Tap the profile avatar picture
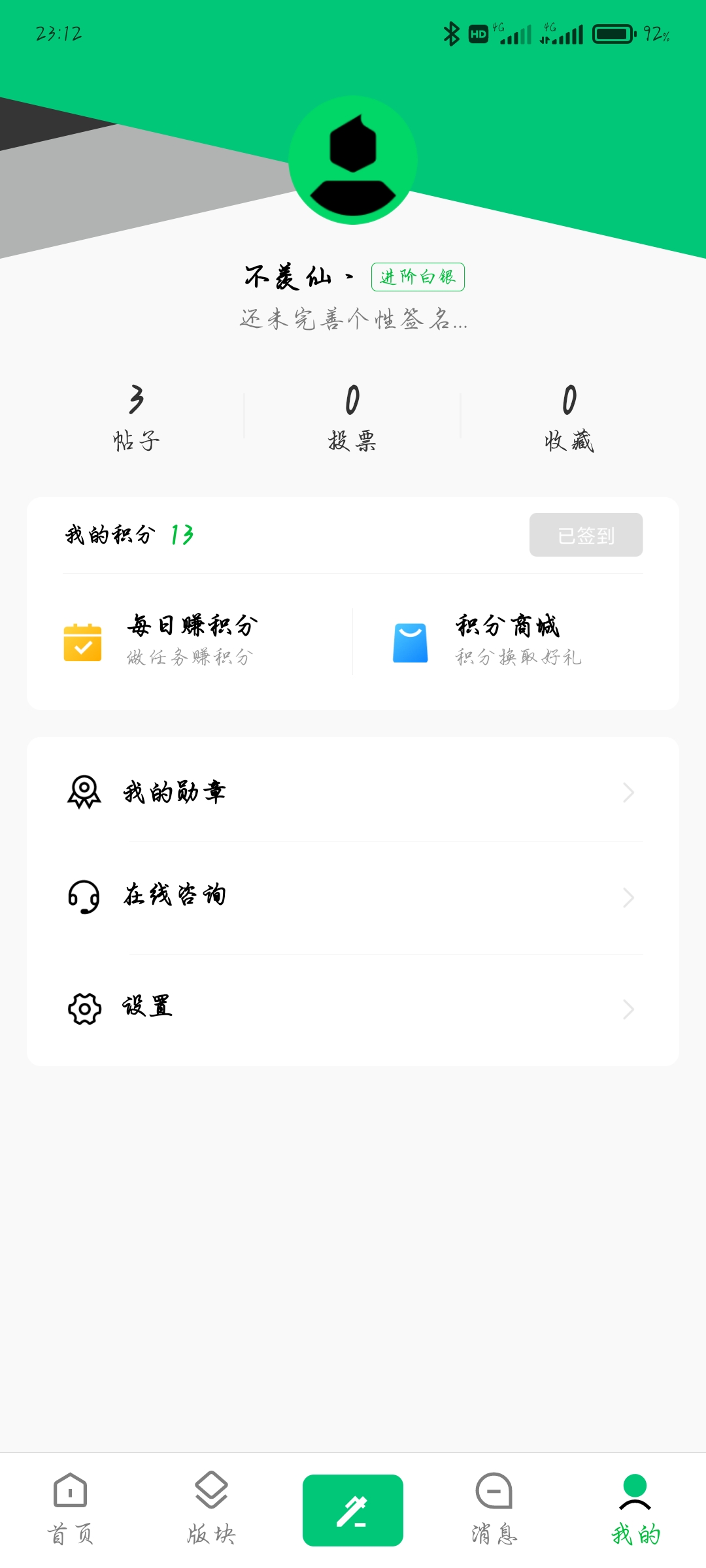This screenshot has width=706, height=1568. coord(353,160)
